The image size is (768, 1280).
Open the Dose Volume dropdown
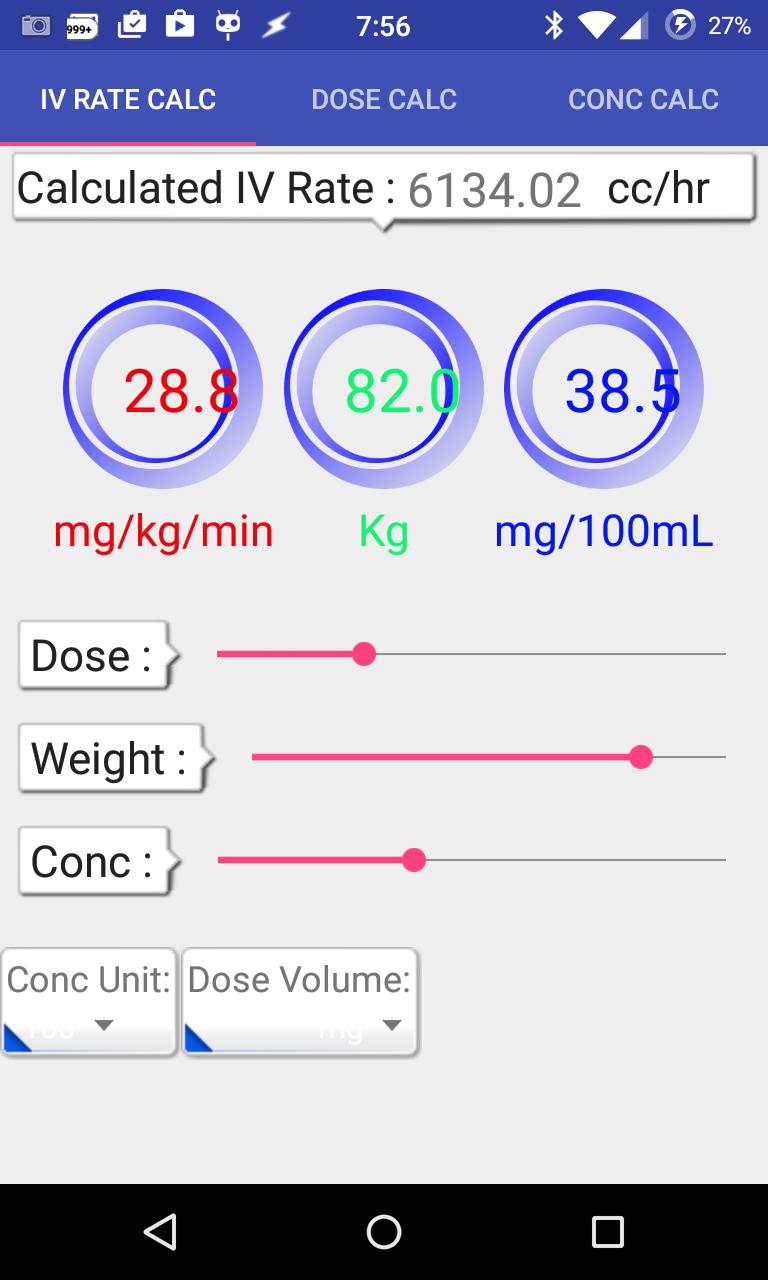point(299,1000)
